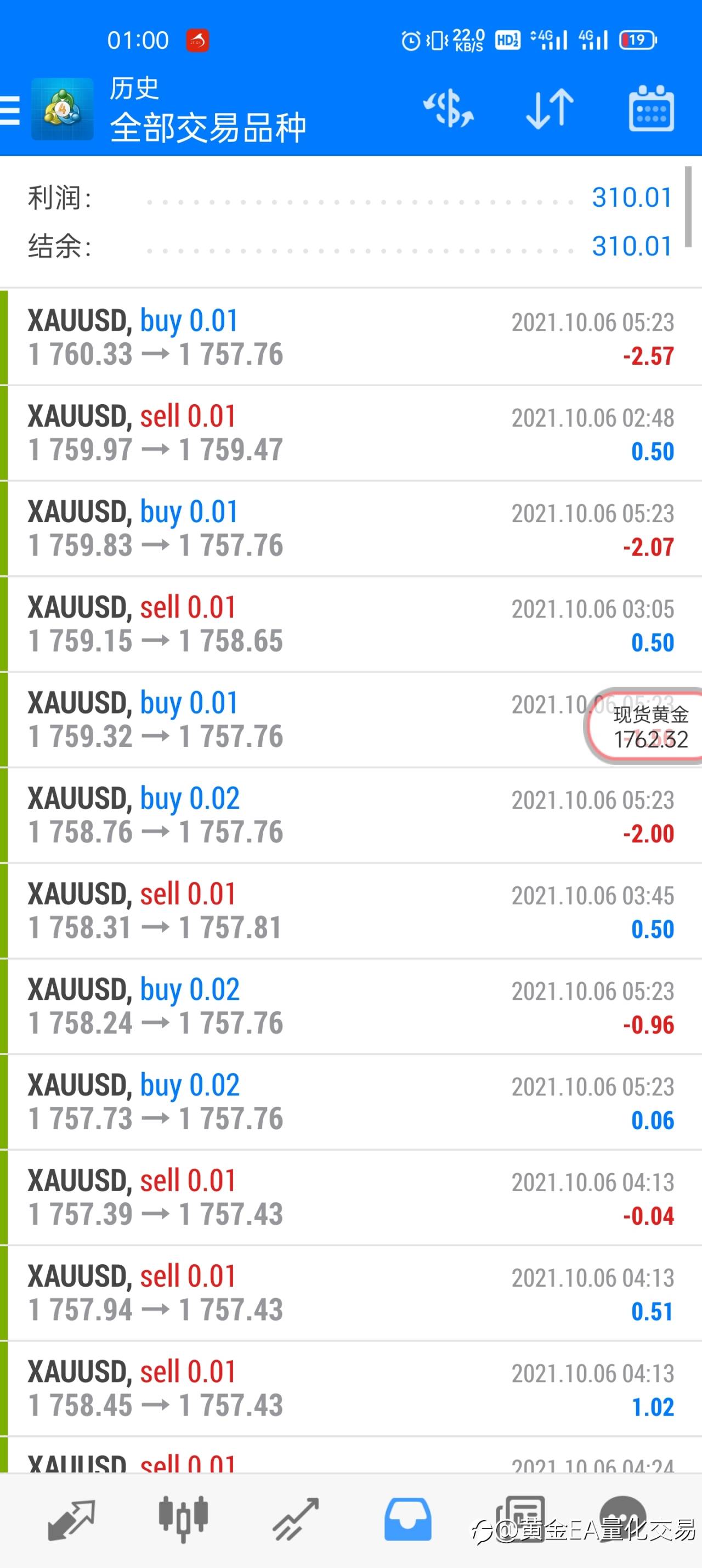The width and height of the screenshot is (702, 1568).
Task: Open the sell 0.01 trade at 1758.45
Action: 350,1389
